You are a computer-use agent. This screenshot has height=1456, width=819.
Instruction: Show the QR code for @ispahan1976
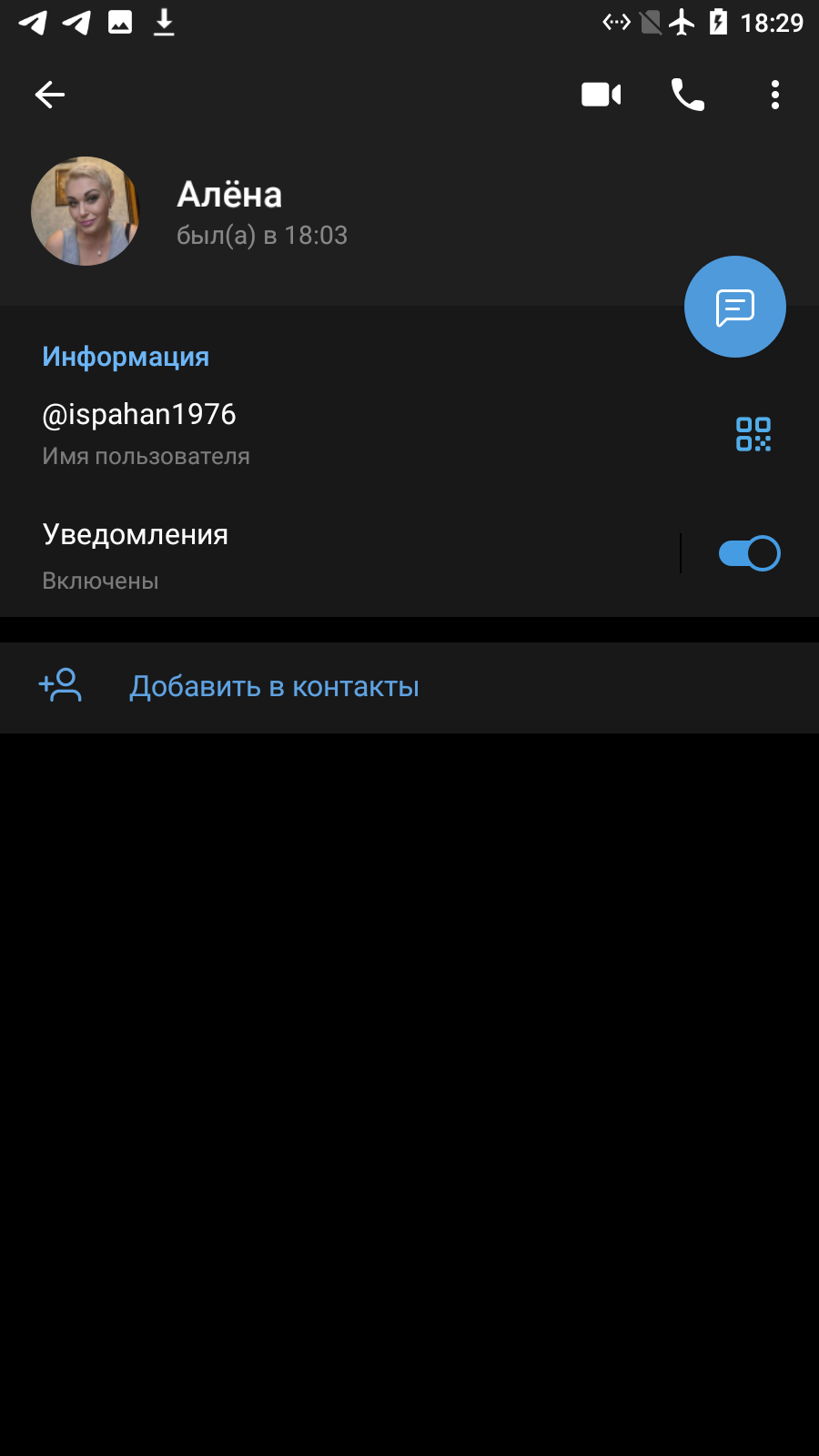click(753, 434)
